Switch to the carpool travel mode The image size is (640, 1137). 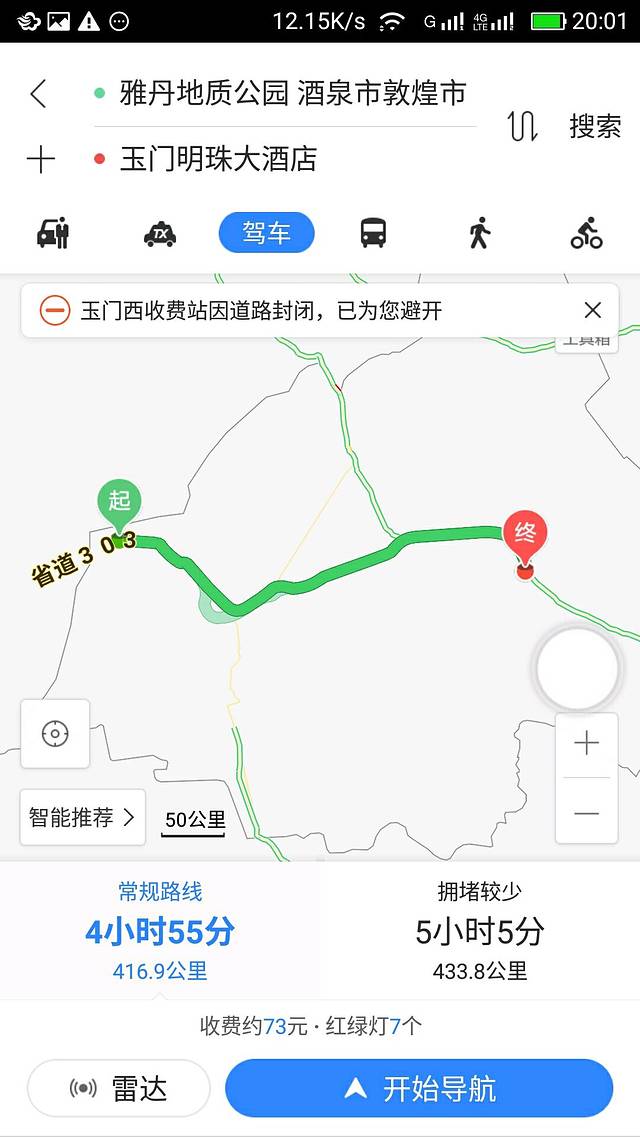coord(53,234)
